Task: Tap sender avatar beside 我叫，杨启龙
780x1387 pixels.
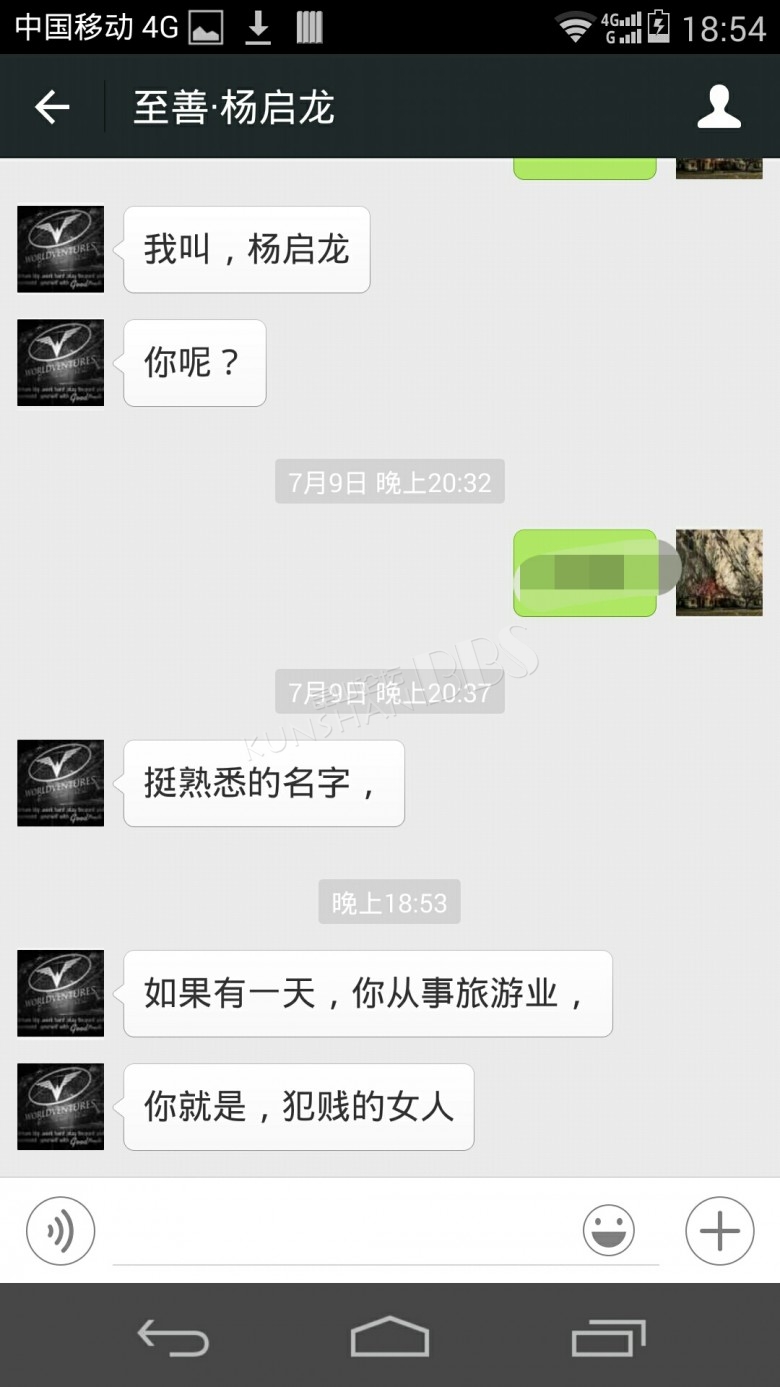Action: [61, 250]
